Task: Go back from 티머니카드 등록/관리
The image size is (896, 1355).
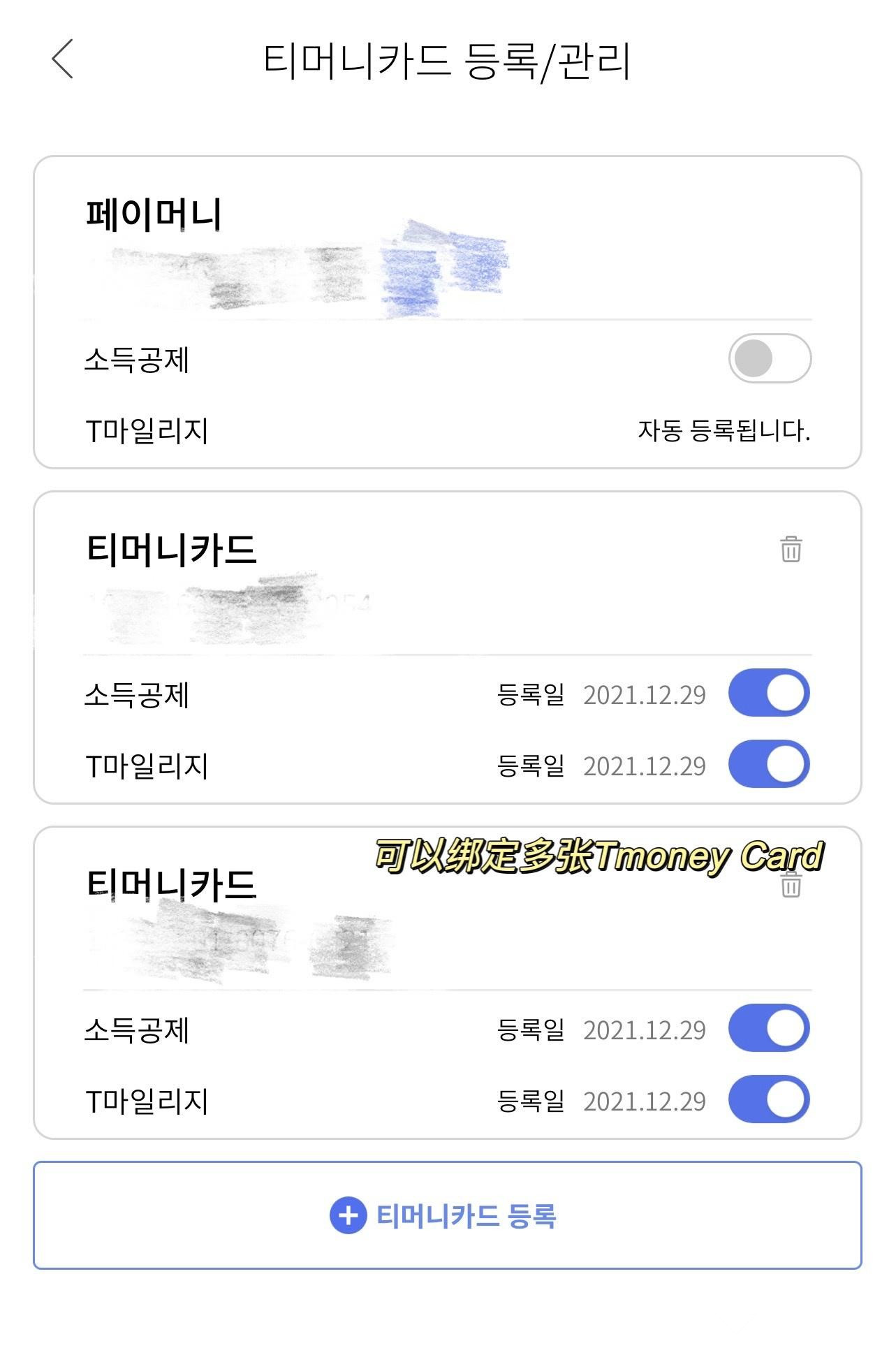Action: [62, 59]
